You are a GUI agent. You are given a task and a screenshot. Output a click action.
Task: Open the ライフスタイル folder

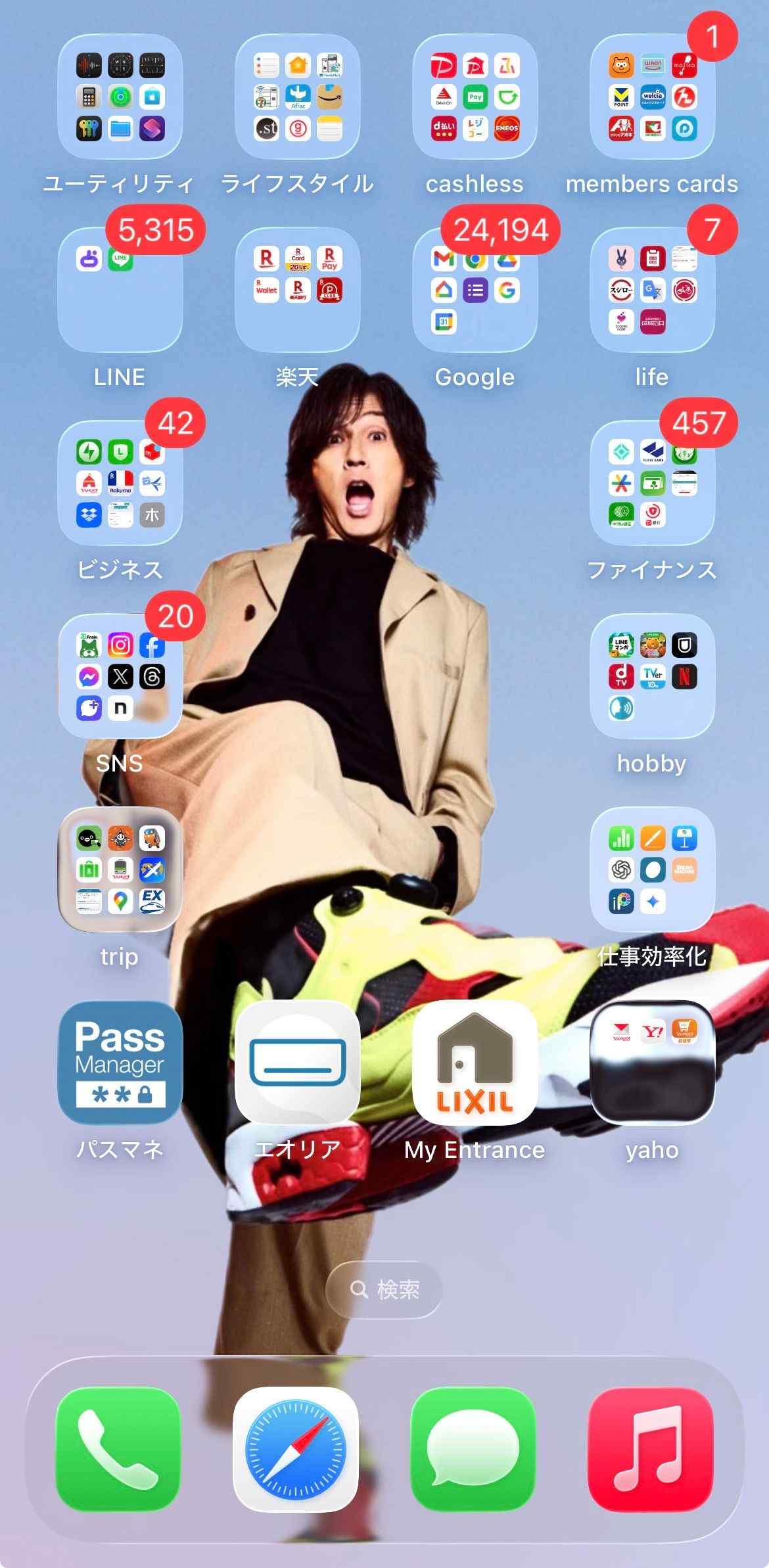coord(298,97)
